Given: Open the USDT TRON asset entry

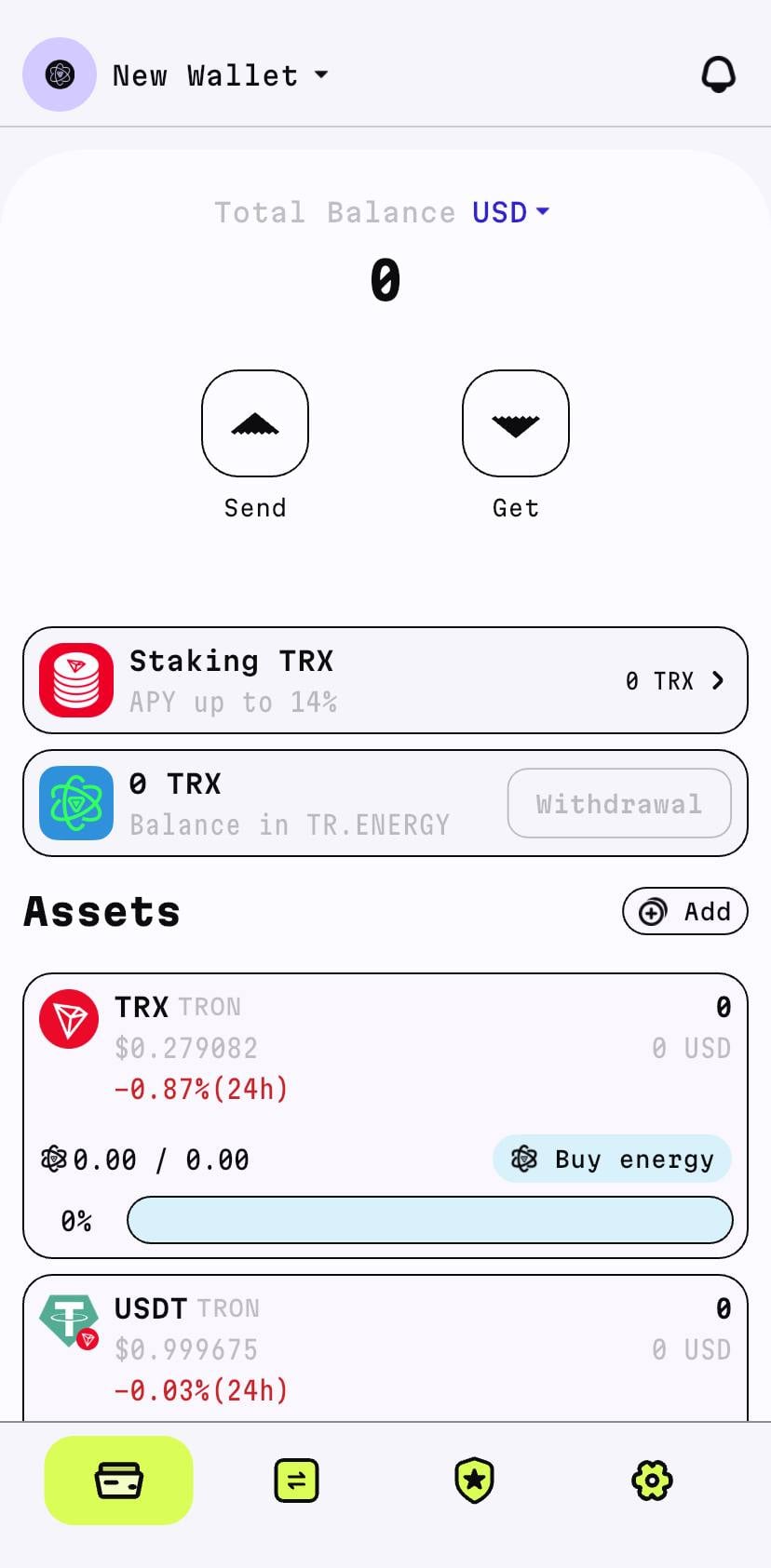Looking at the screenshot, I should 385,1340.
